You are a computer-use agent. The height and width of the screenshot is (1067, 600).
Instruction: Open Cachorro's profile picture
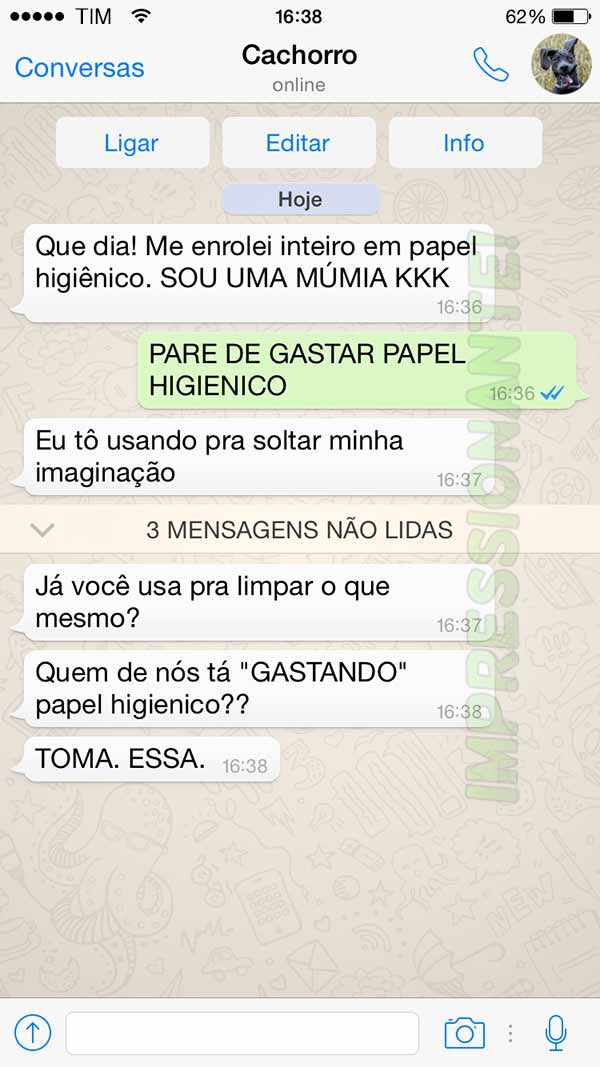560,64
